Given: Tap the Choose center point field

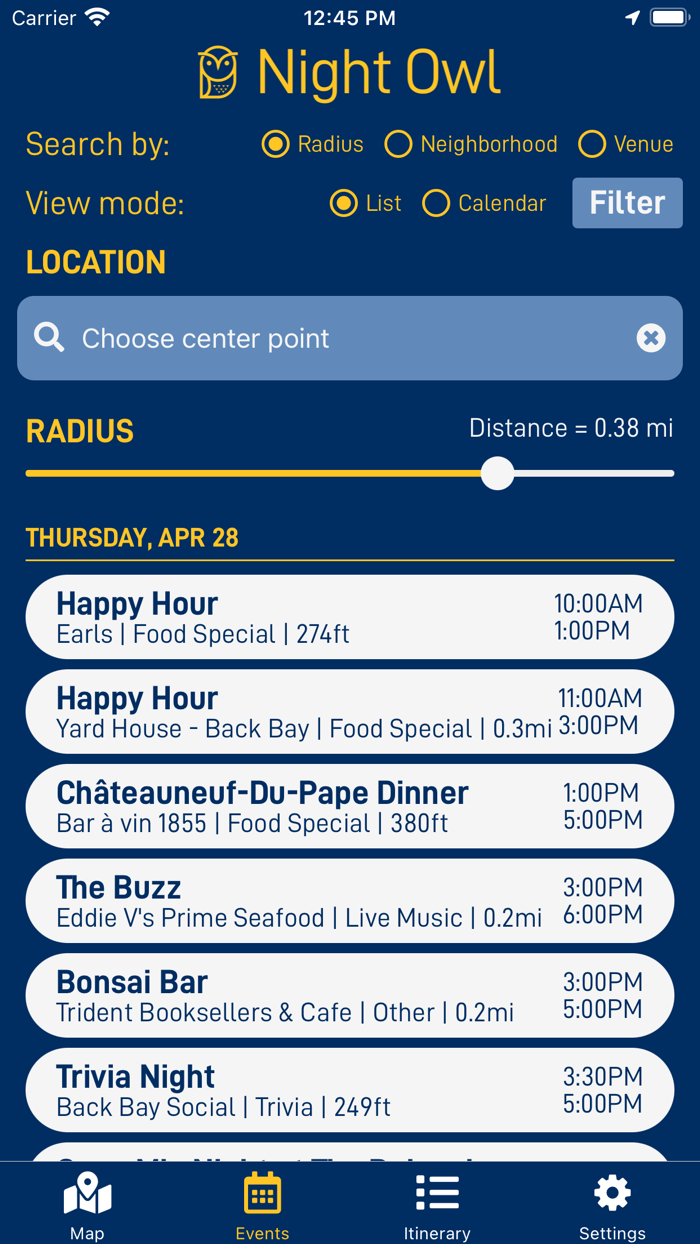Looking at the screenshot, I should pyautogui.click(x=350, y=338).
